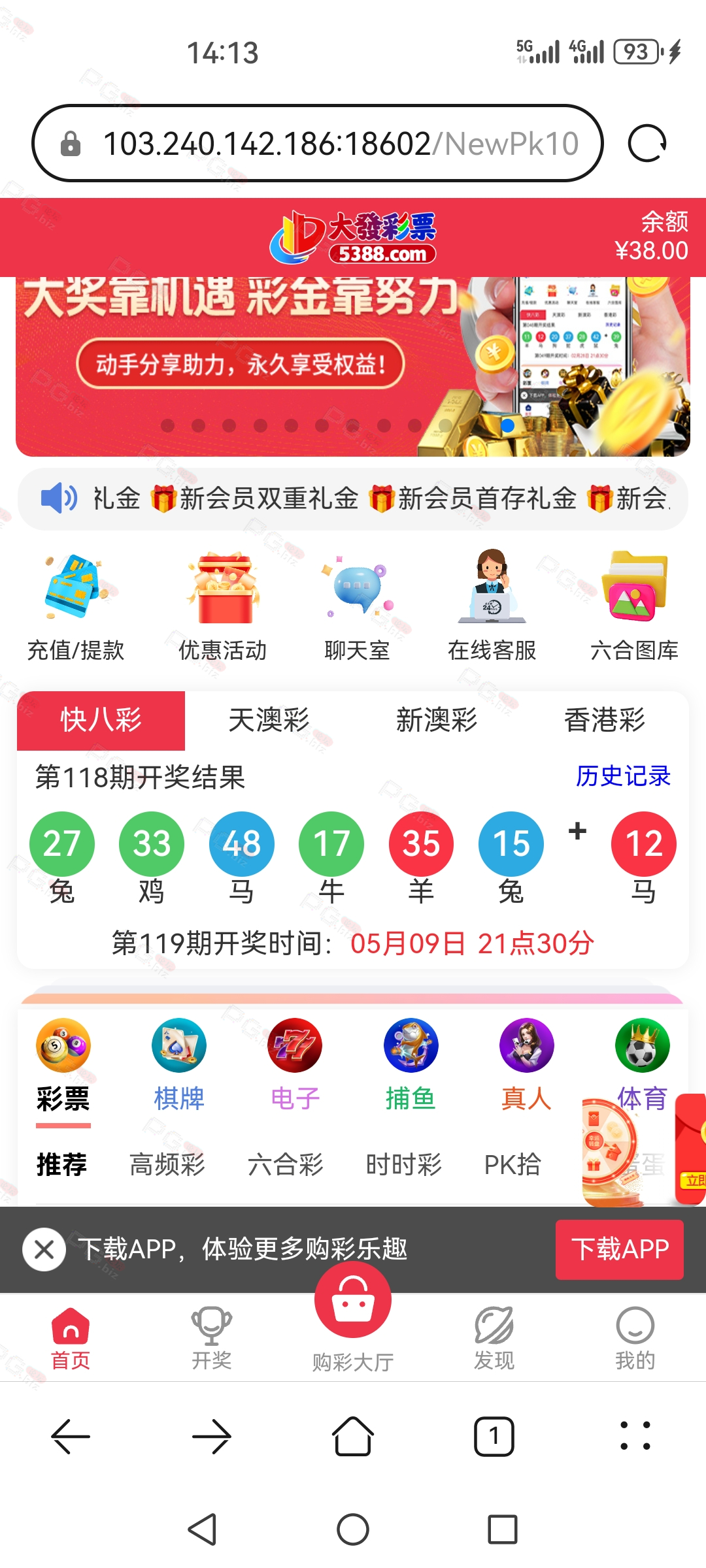Select the 棋牌 game category
This screenshot has height=1568, width=706.
point(179,1065)
